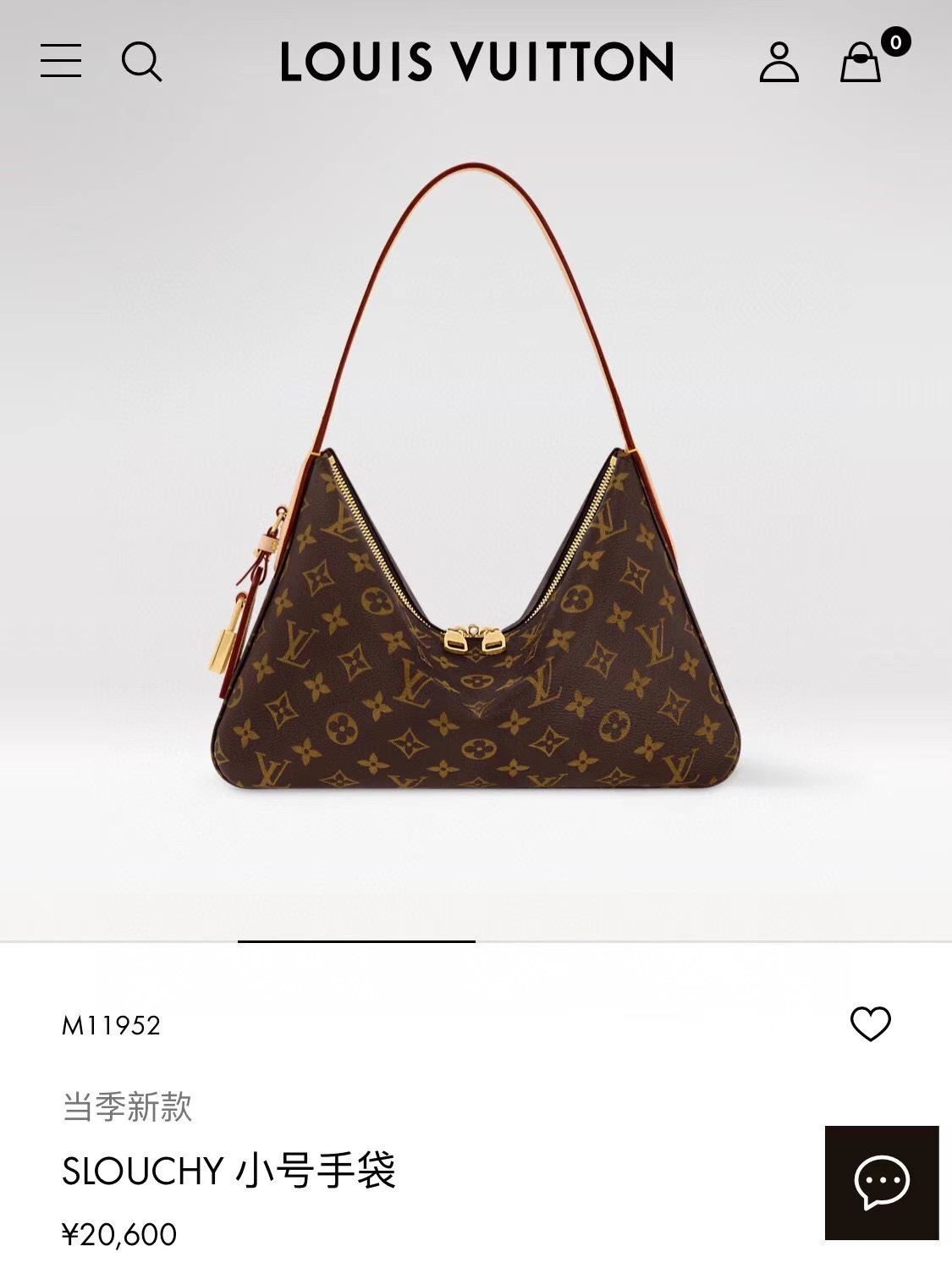Viewport: 952px width, 1274px height.
Task: Open the shopping bag
Action: (x=861, y=62)
